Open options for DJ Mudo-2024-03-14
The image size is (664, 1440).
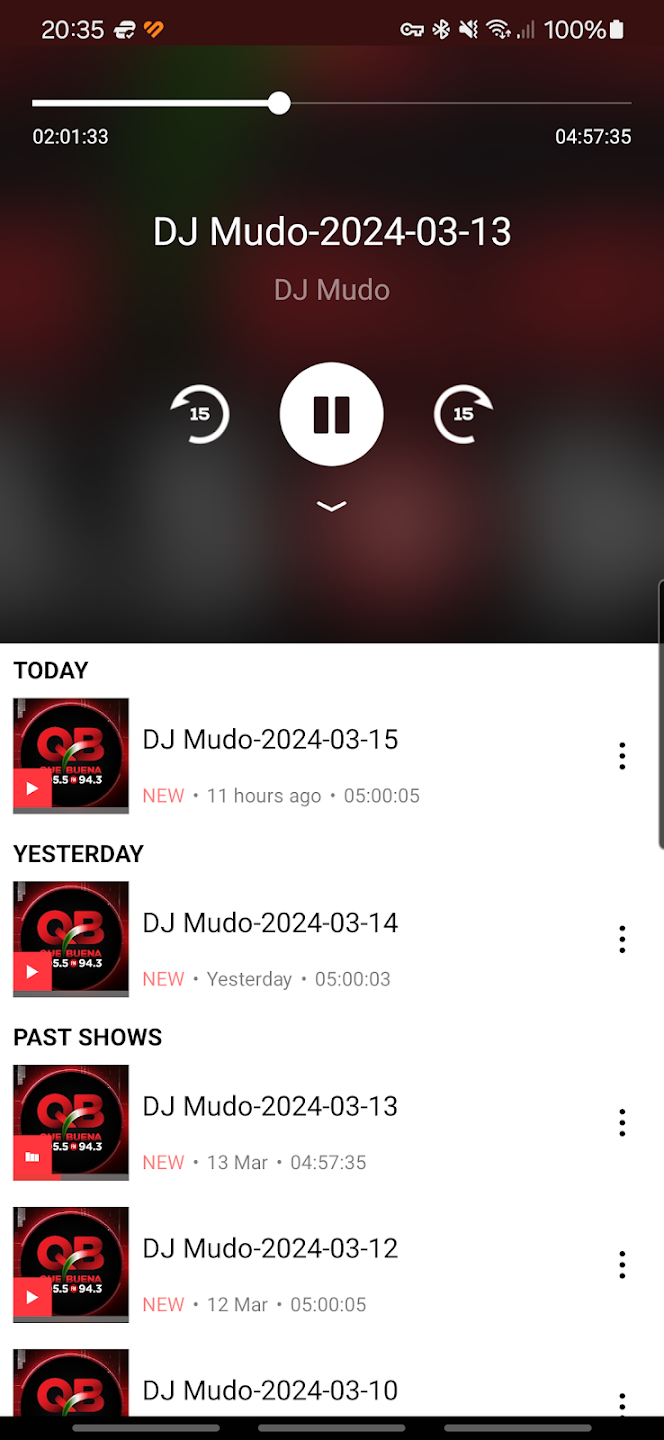tap(622, 939)
